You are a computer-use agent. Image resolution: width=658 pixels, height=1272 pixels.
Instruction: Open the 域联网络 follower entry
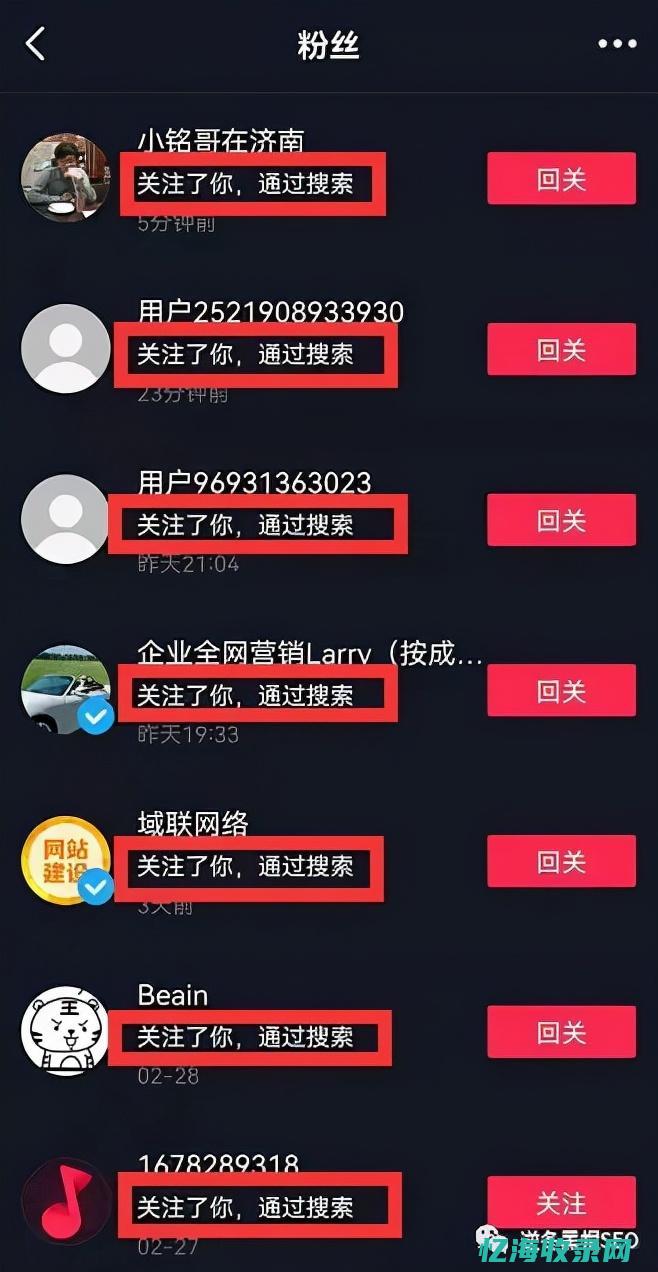tap(66, 860)
